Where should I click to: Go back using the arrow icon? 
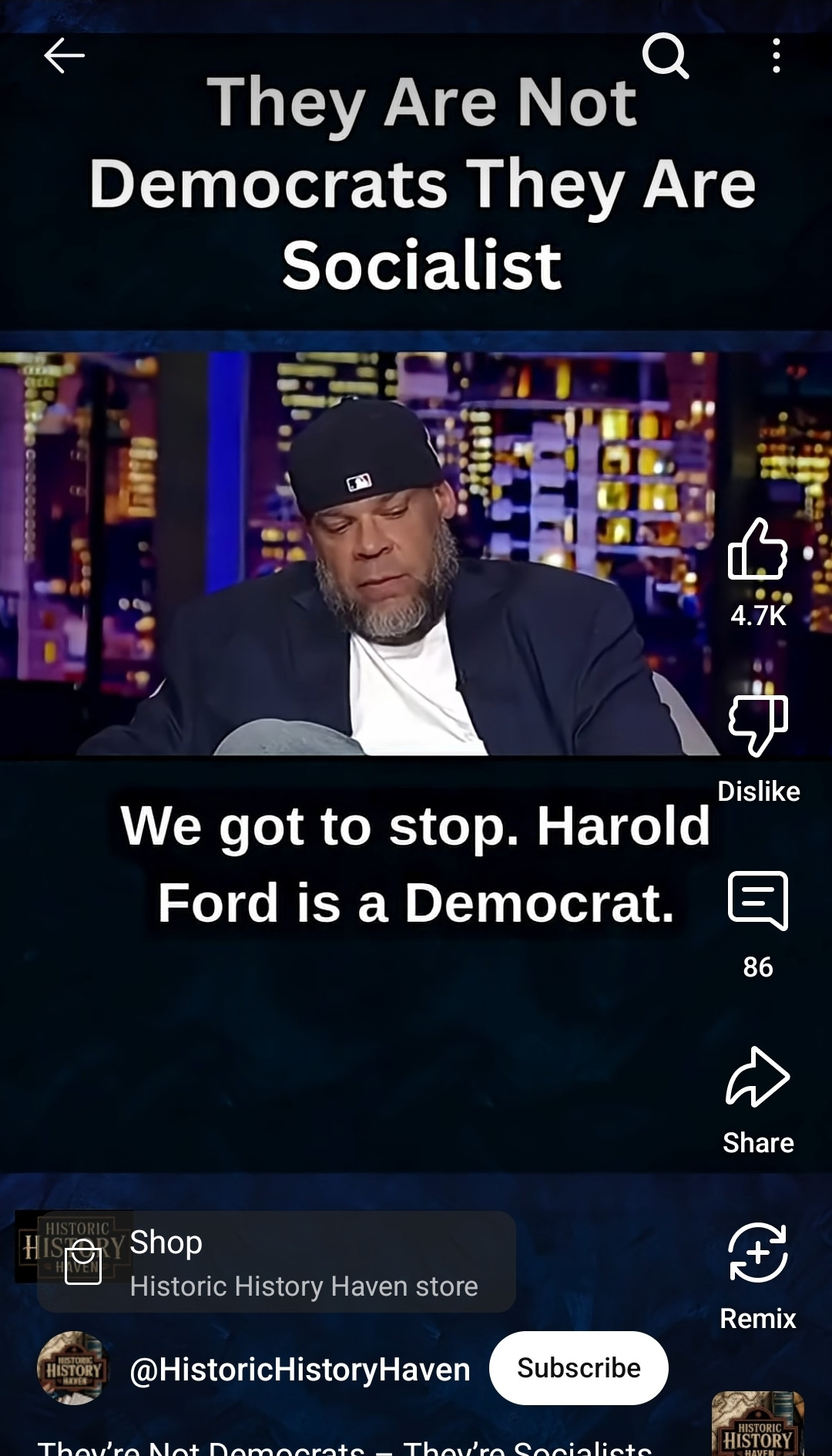point(64,56)
